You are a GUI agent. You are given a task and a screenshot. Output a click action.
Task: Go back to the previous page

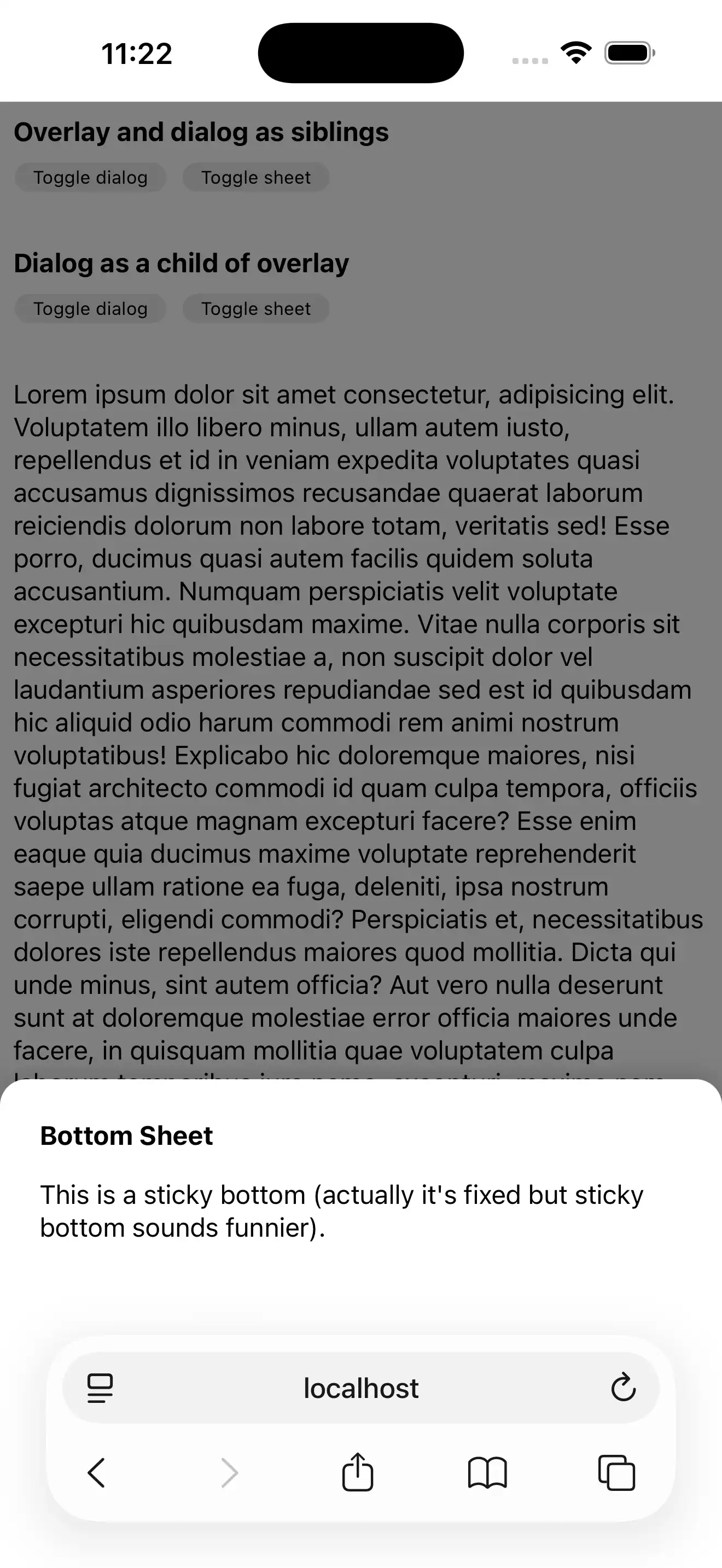coord(97,1473)
